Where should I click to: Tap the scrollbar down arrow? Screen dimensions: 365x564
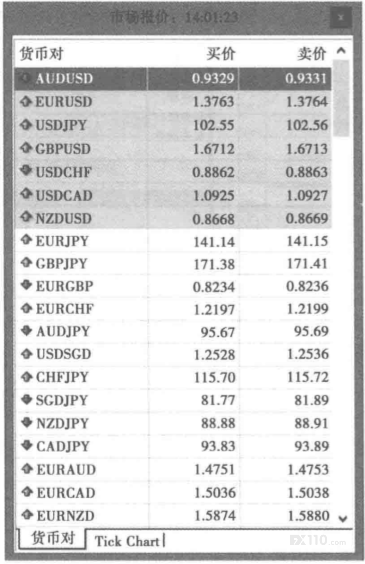(x=343, y=518)
